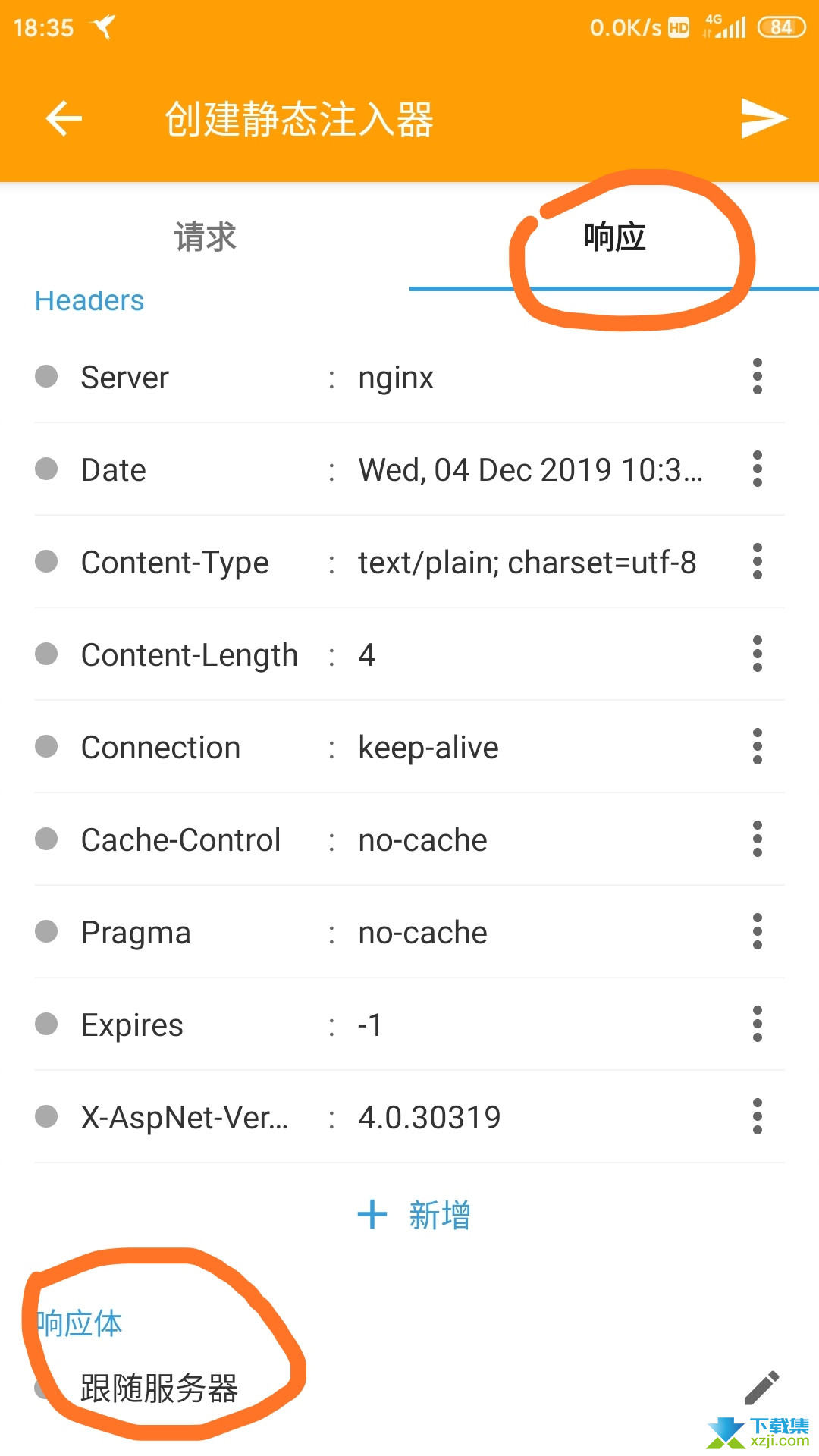The height and width of the screenshot is (1456, 819).
Task: Toggle the Server header enable dot
Action: click(x=46, y=376)
